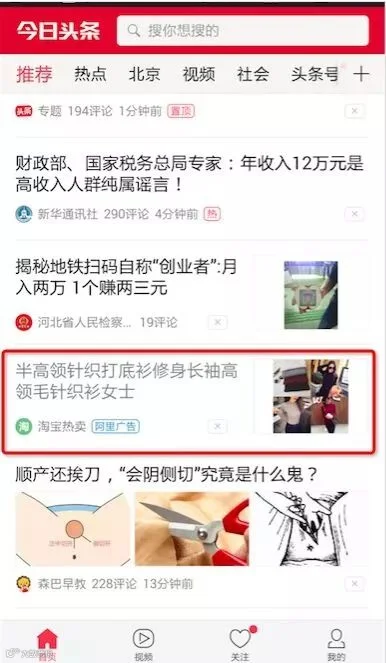Image resolution: width=386 pixels, height=663 pixels.
Task: Open the 揭秘地铁扫码 article
Action: 126,278
